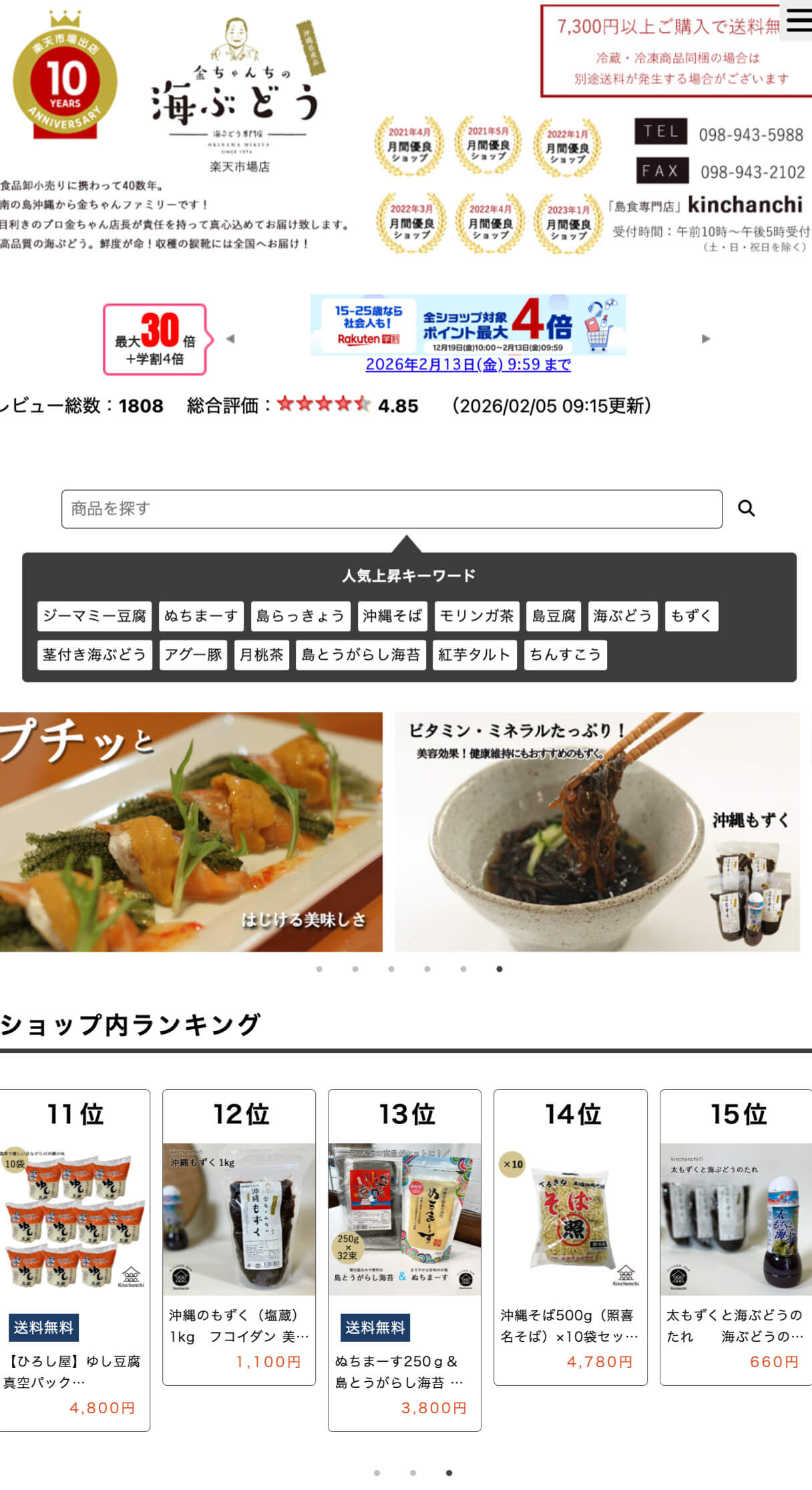Tap the 商品を探す search field
Viewport: 812px width, 1490px height.
click(x=391, y=509)
